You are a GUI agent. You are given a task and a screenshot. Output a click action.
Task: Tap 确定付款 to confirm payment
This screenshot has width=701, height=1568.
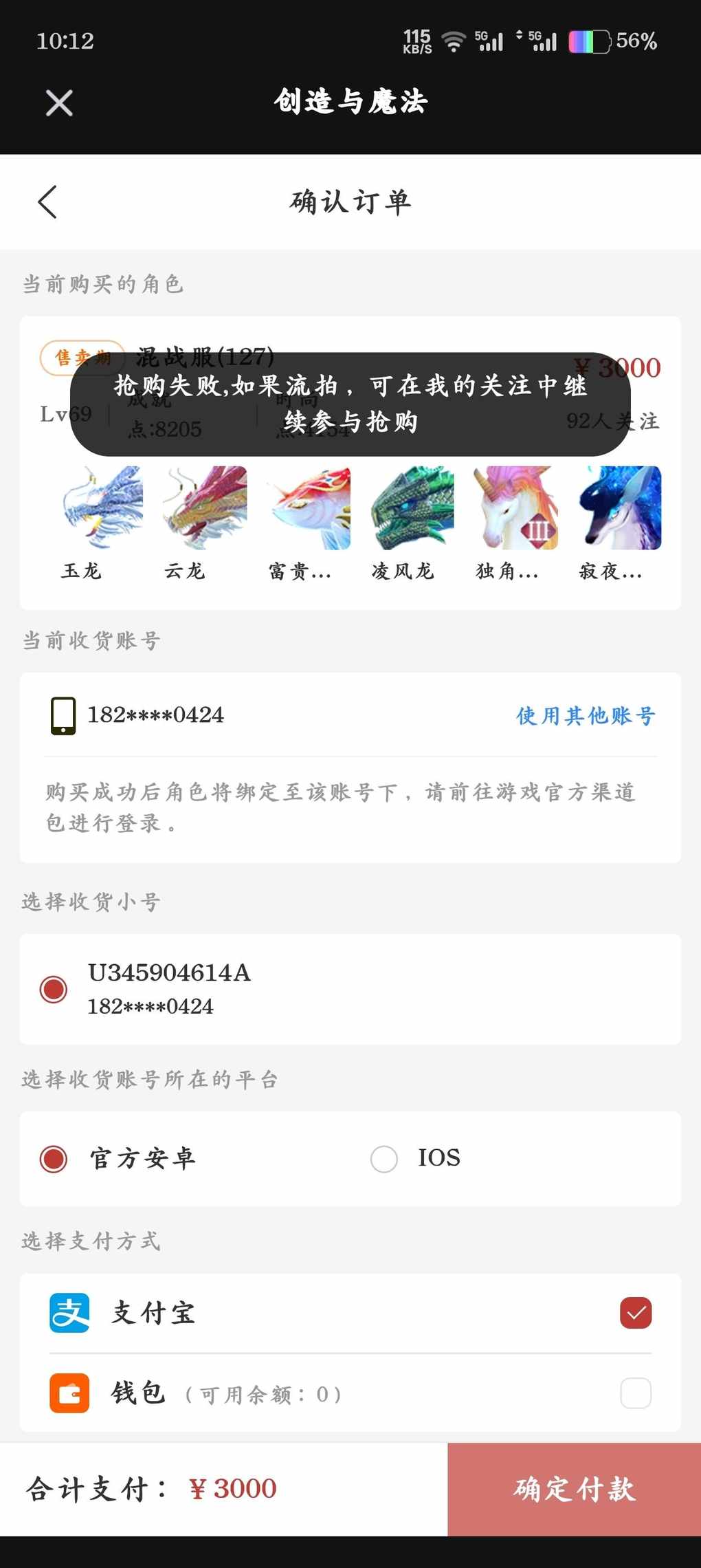(x=575, y=1489)
